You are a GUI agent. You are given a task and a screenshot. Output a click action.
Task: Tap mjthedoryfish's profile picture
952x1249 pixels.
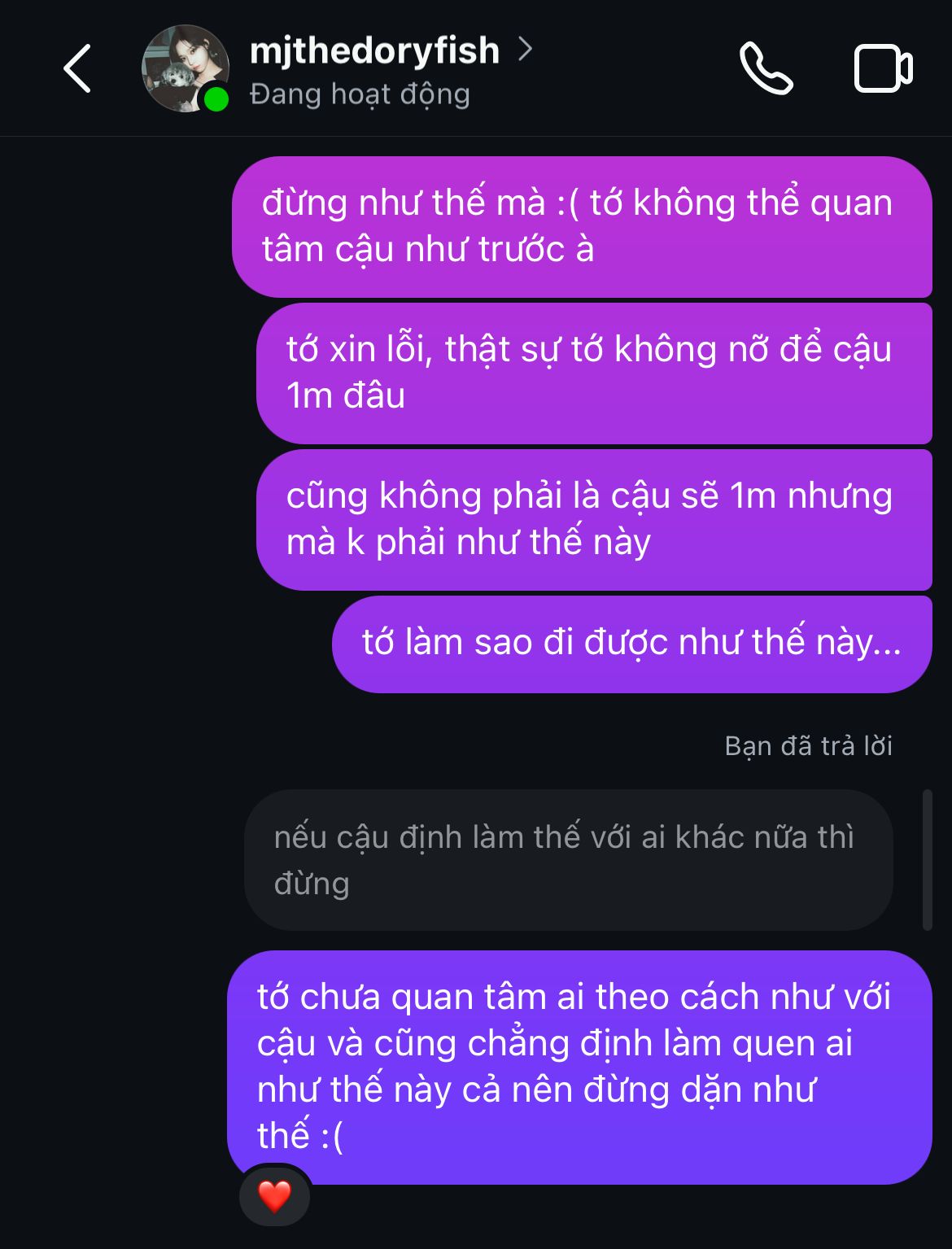click(x=186, y=68)
